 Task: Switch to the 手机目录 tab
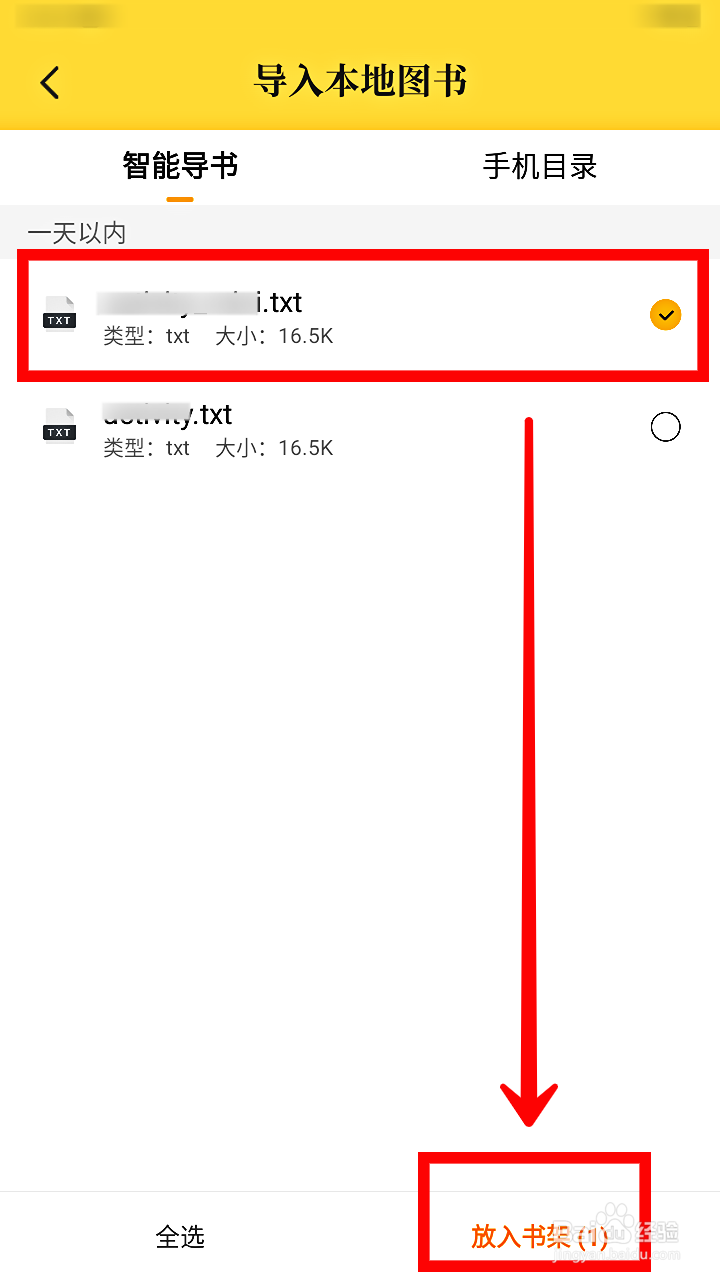tap(539, 167)
